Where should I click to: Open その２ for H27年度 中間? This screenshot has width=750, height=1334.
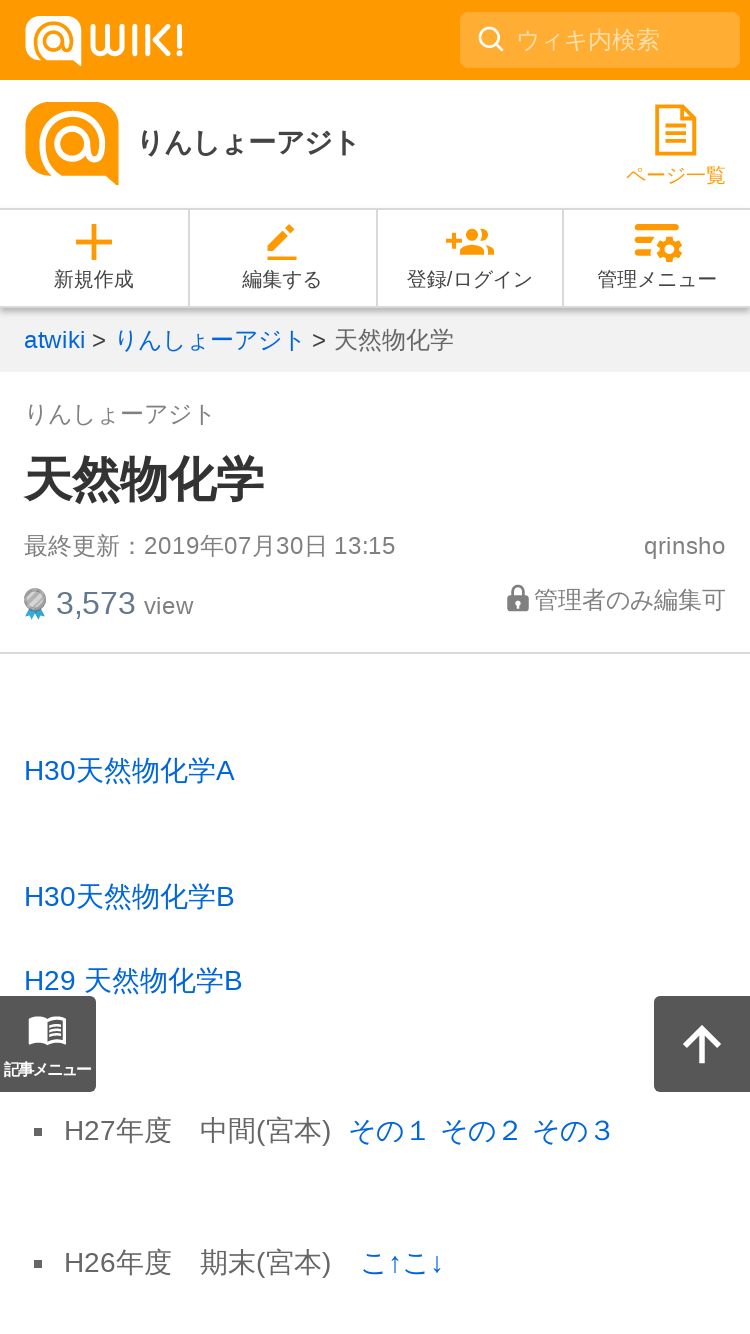pyautogui.click(x=480, y=1131)
